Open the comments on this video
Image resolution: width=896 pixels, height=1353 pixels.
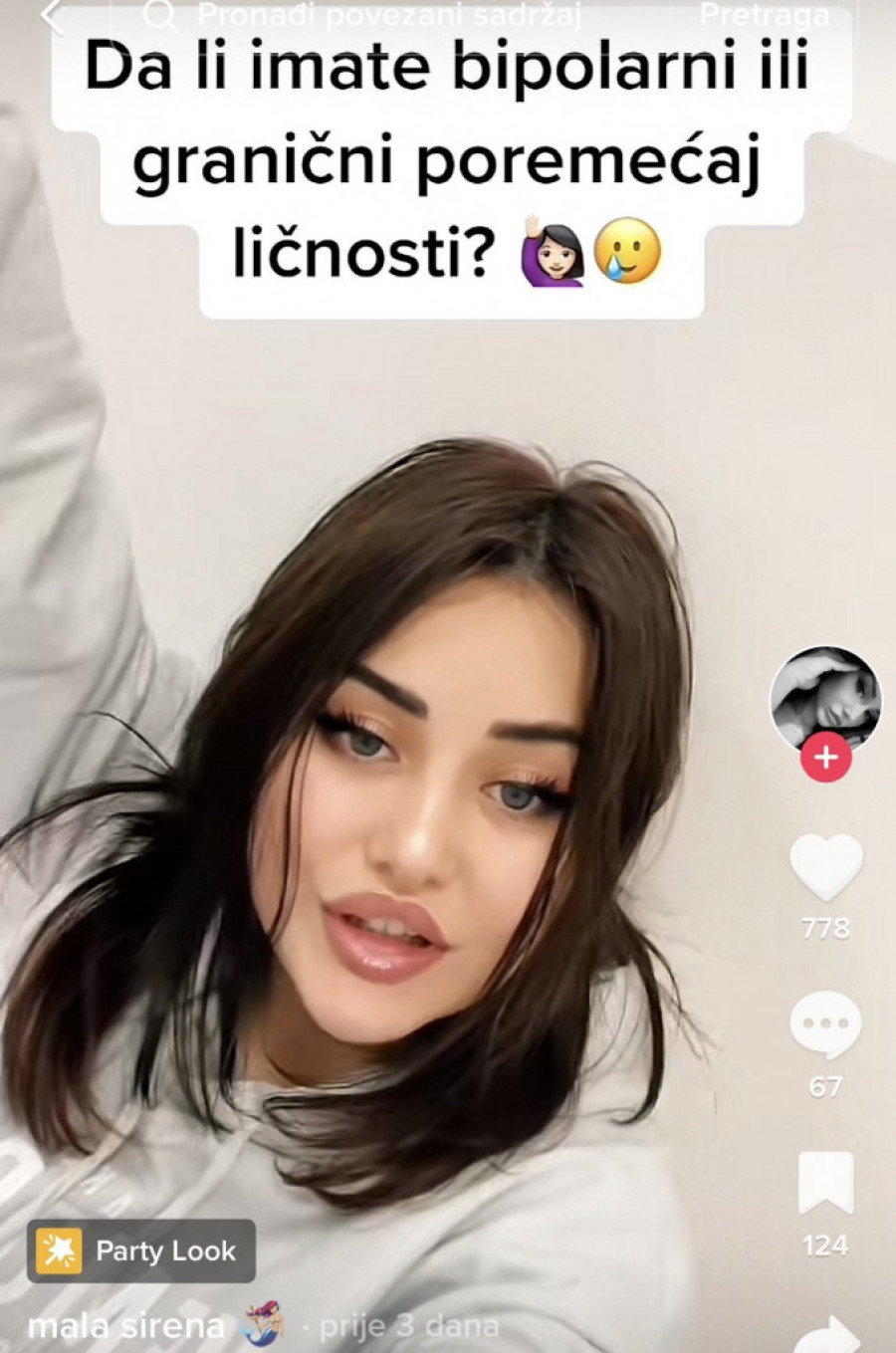[825, 1025]
